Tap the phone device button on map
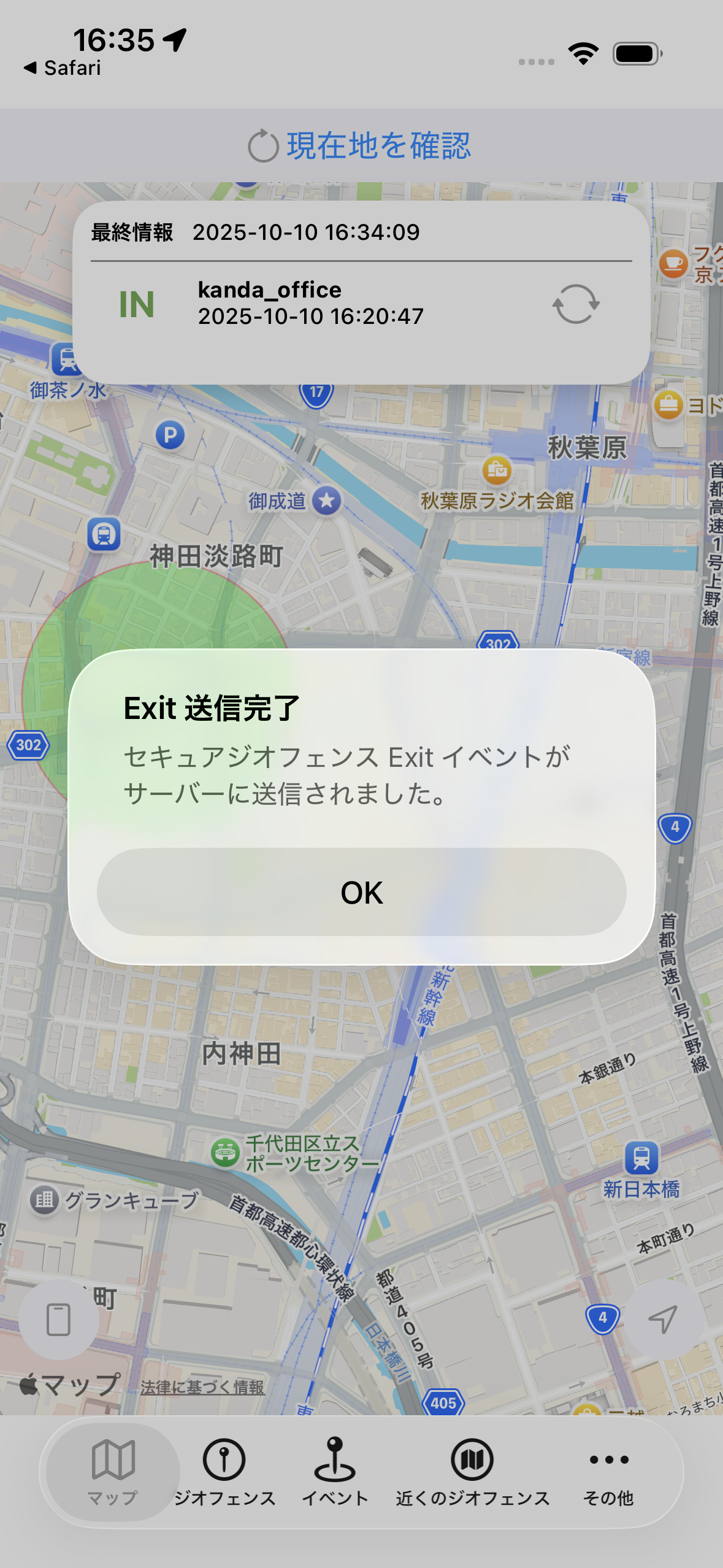The image size is (723, 1568). coord(59,1320)
